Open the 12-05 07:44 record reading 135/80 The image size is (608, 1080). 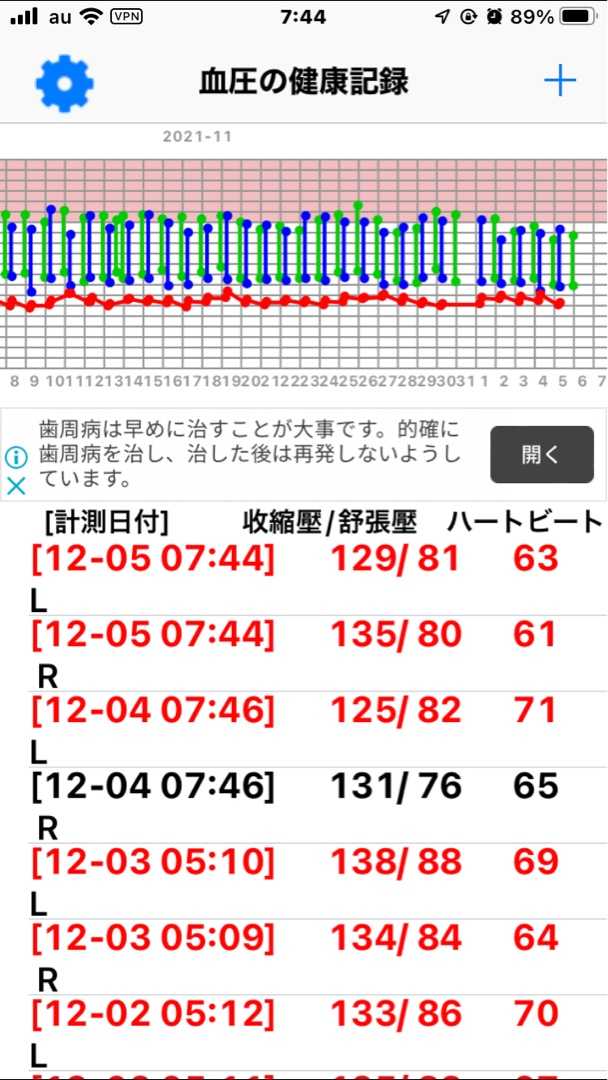pyautogui.click(x=304, y=654)
